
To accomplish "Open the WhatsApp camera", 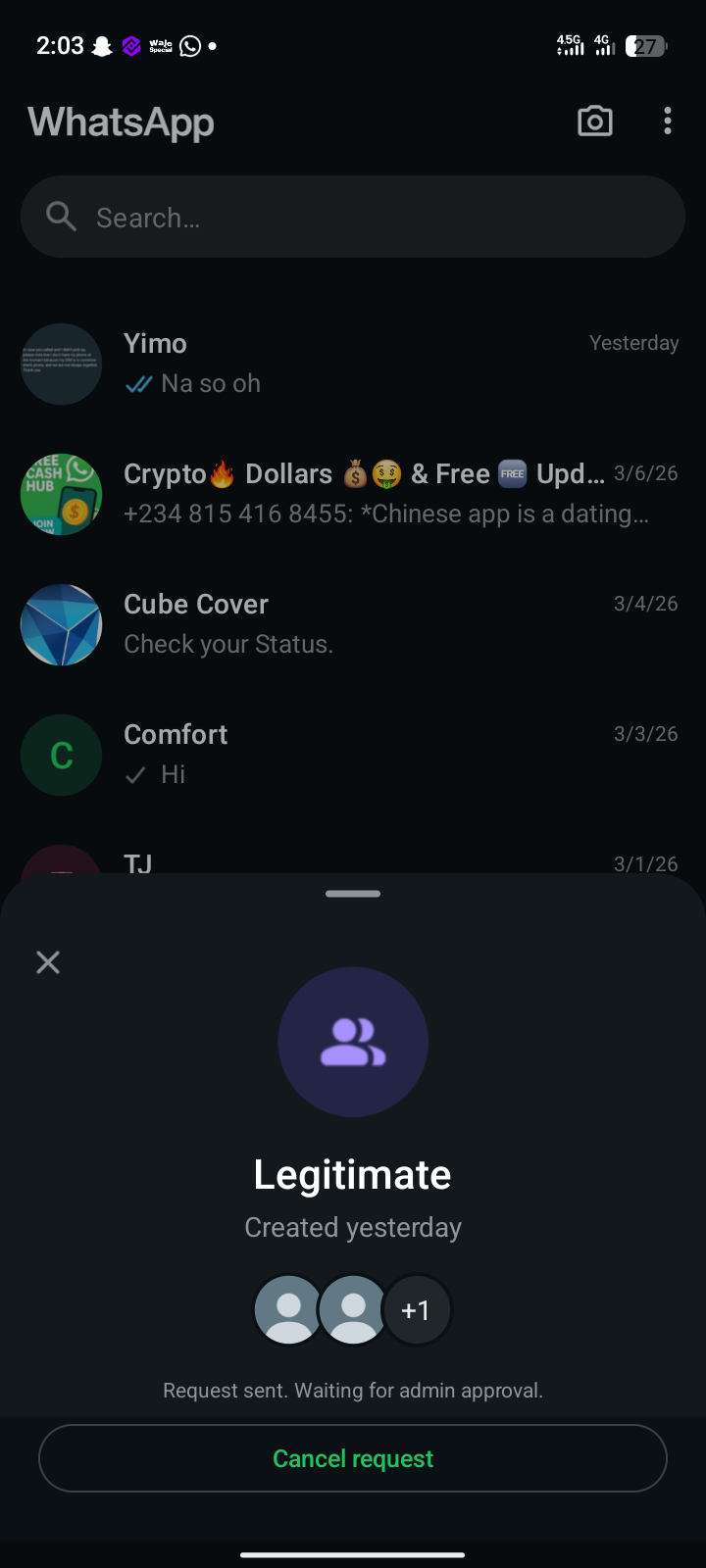I will 595,122.
